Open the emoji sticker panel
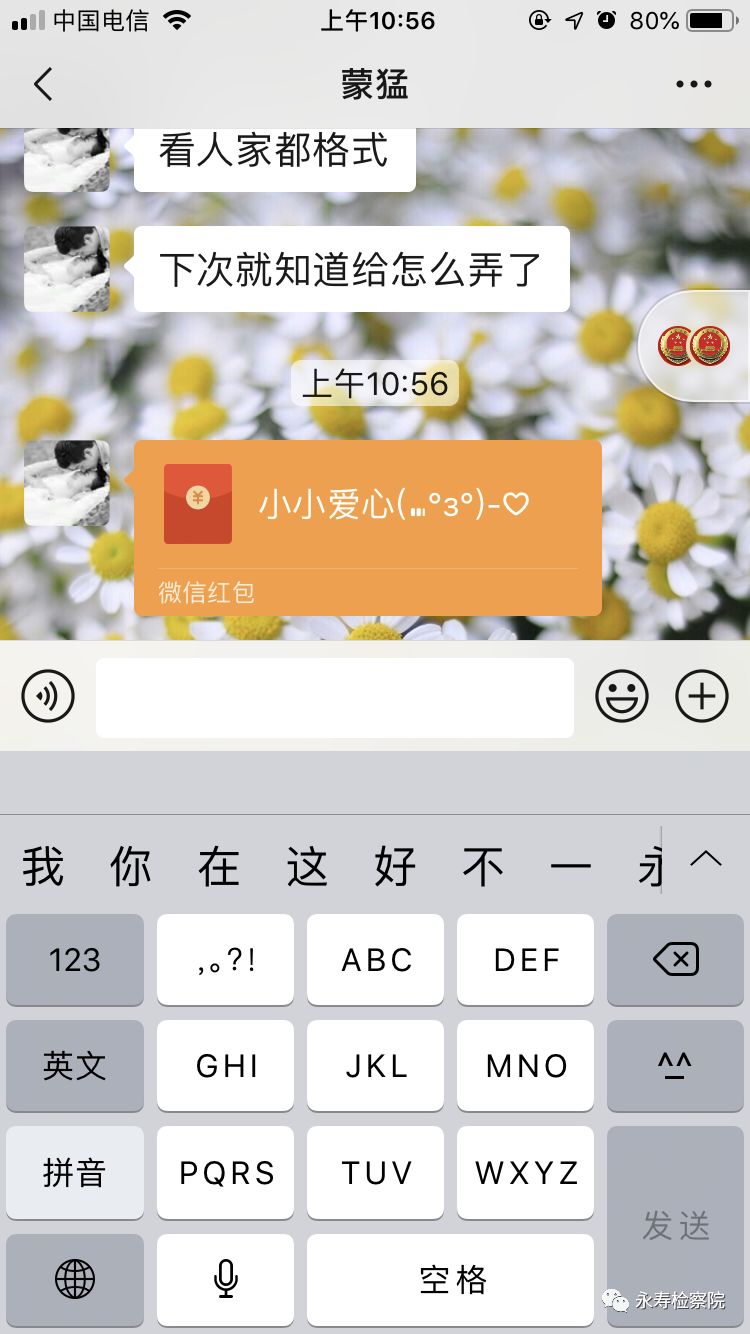 (622, 696)
